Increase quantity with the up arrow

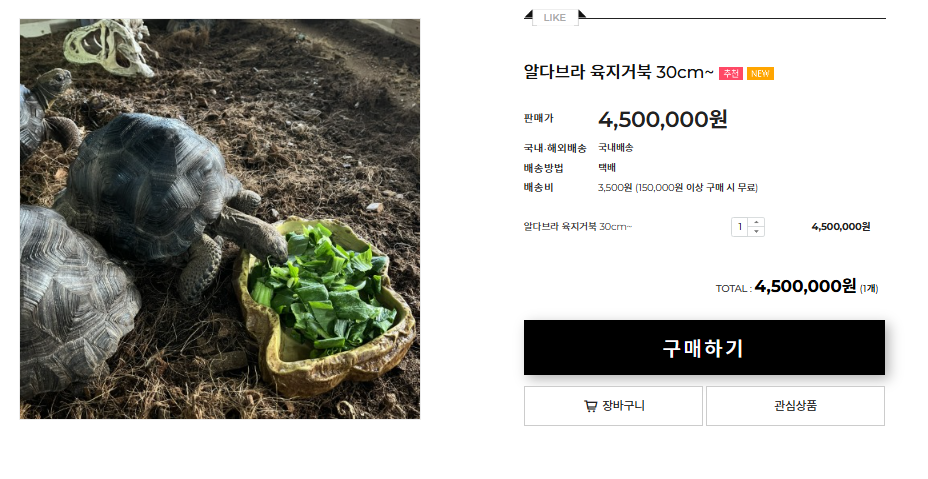pos(757,222)
